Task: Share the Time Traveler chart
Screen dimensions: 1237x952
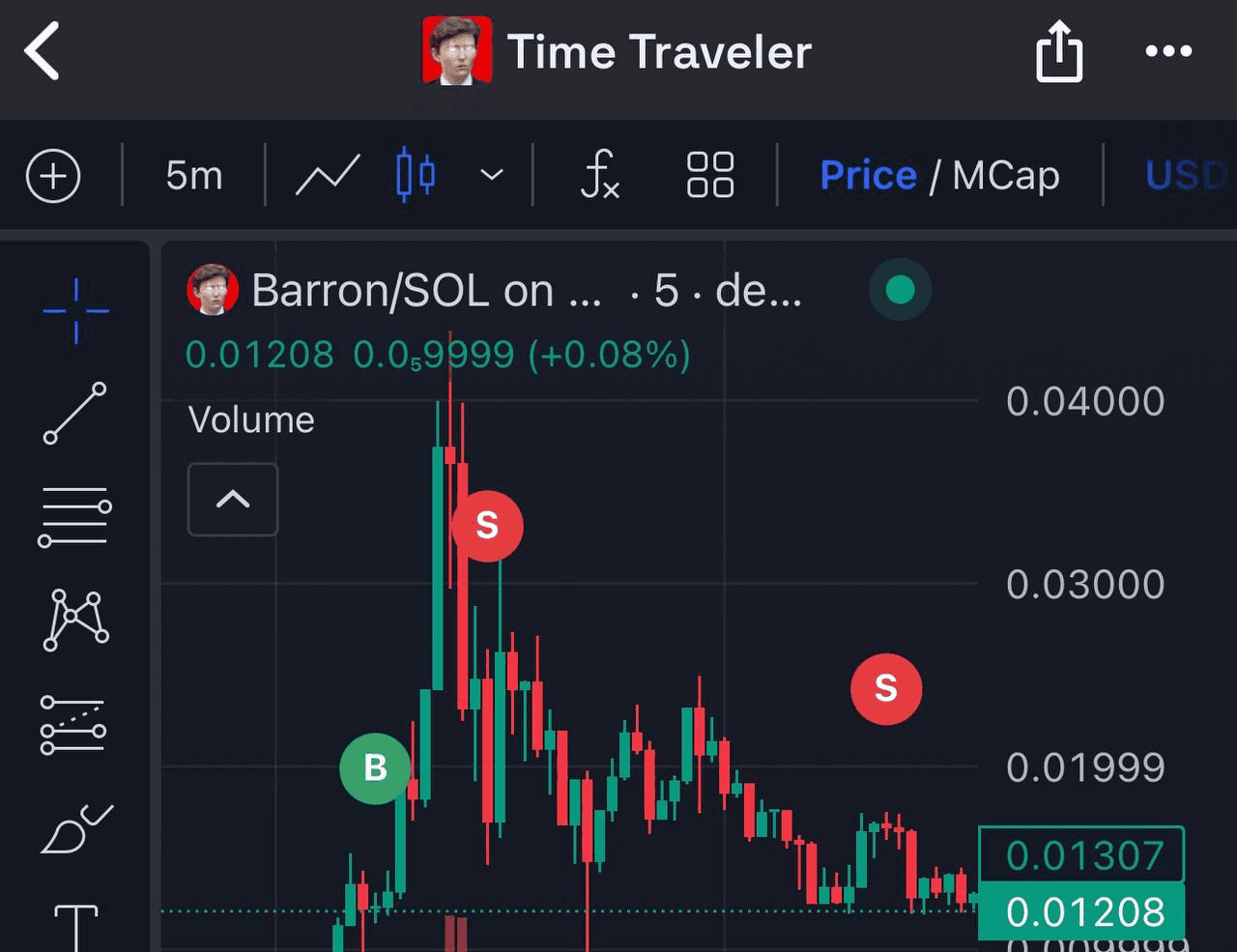Action: (x=1058, y=51)
